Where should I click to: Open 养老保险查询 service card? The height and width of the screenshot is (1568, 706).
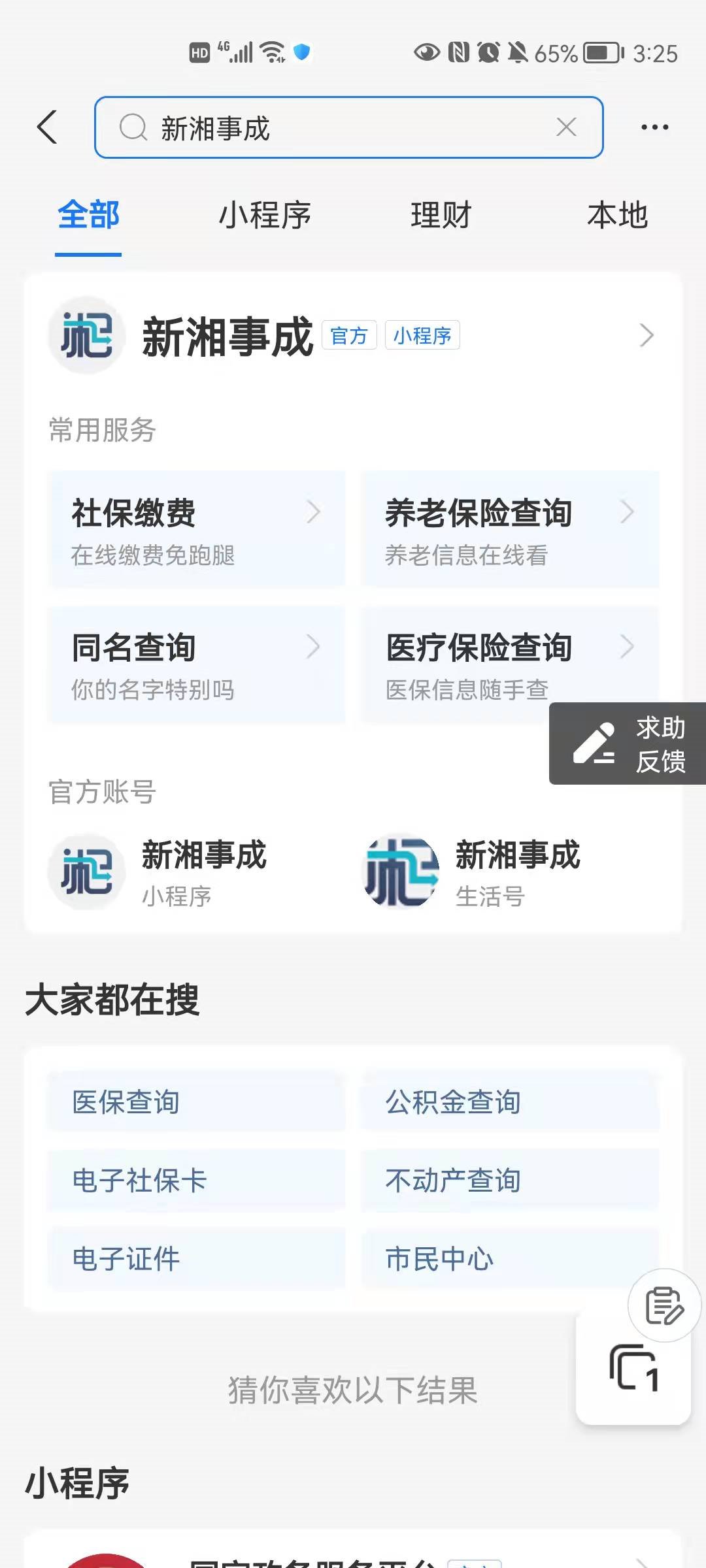pos(510,529)
